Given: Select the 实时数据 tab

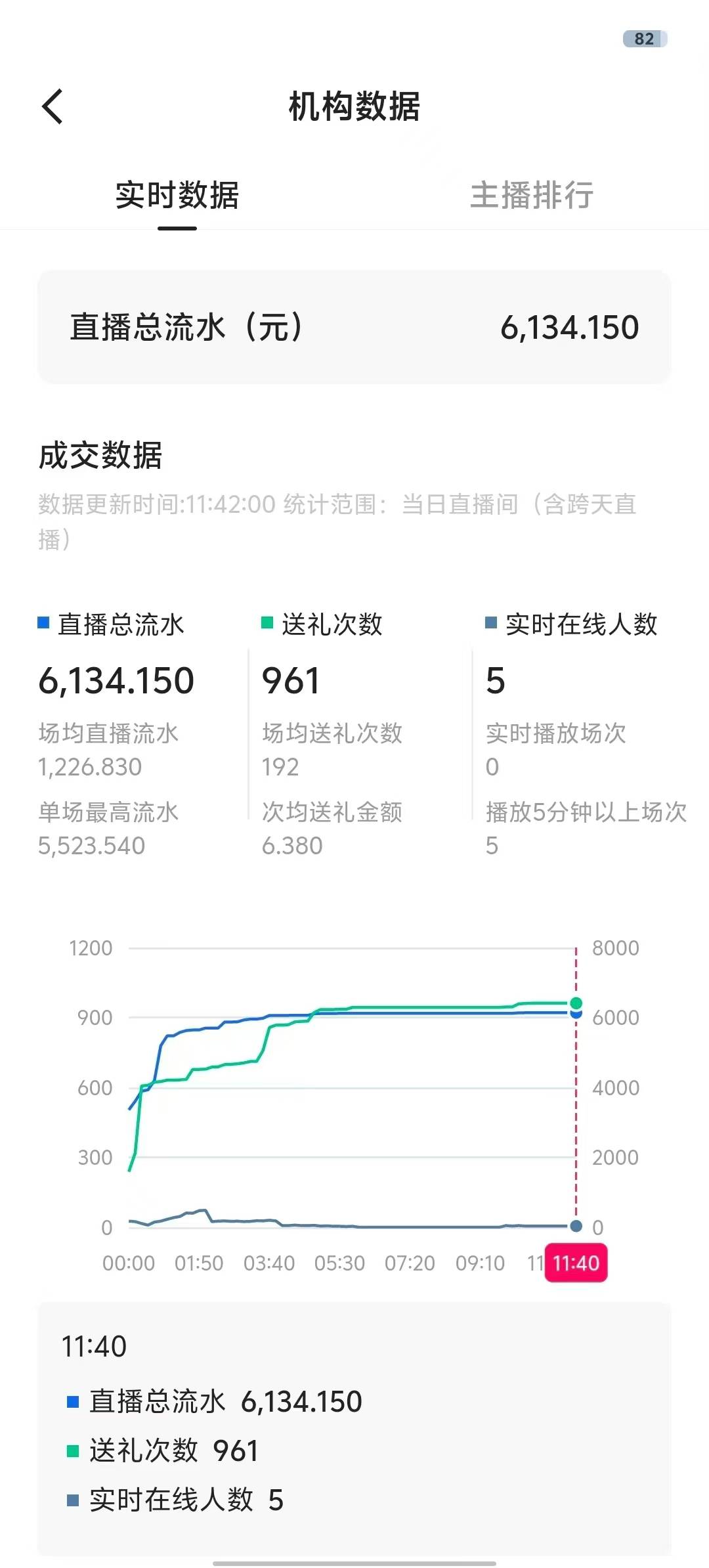Looking at the screenshot, I should pyautogui.click(x=177, y=195).
